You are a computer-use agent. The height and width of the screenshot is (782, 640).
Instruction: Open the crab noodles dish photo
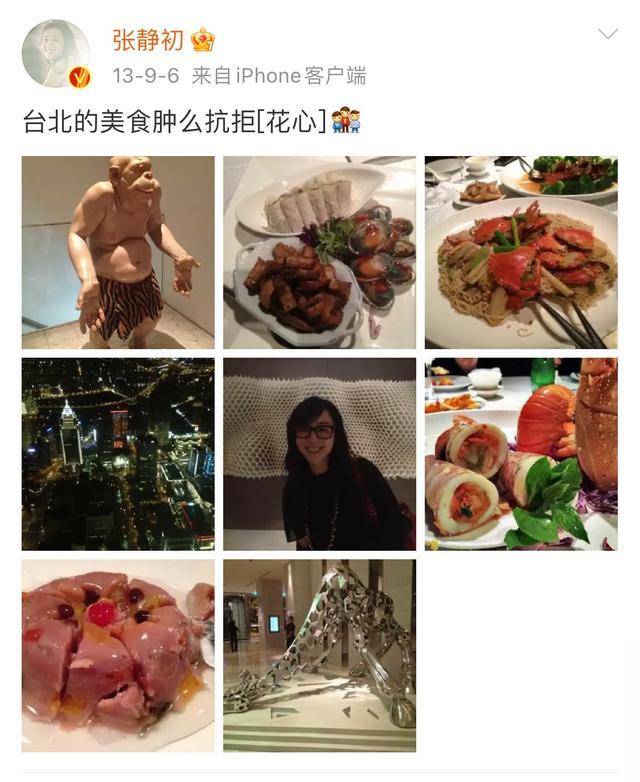521,252
